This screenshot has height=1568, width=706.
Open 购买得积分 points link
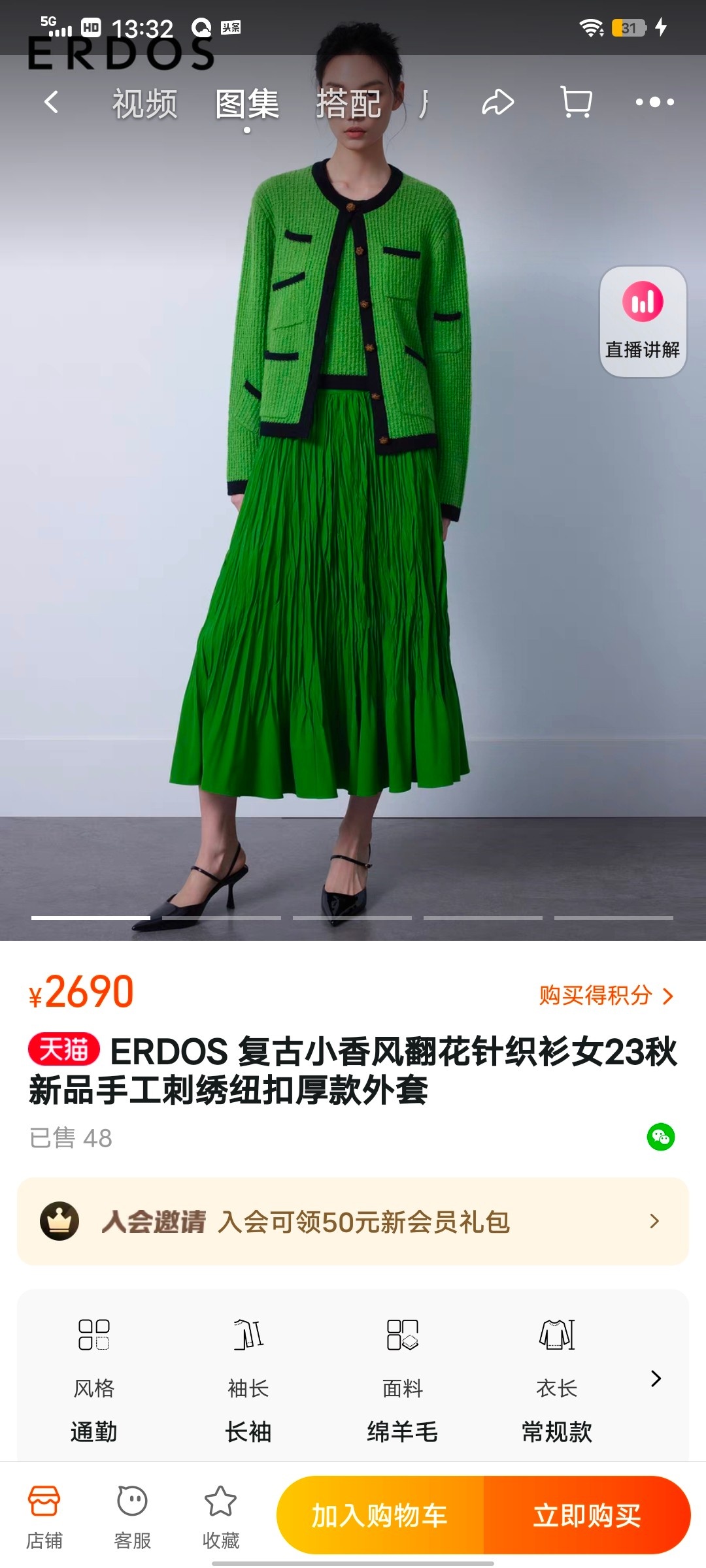pyautogui.click(x=605, y=995)
